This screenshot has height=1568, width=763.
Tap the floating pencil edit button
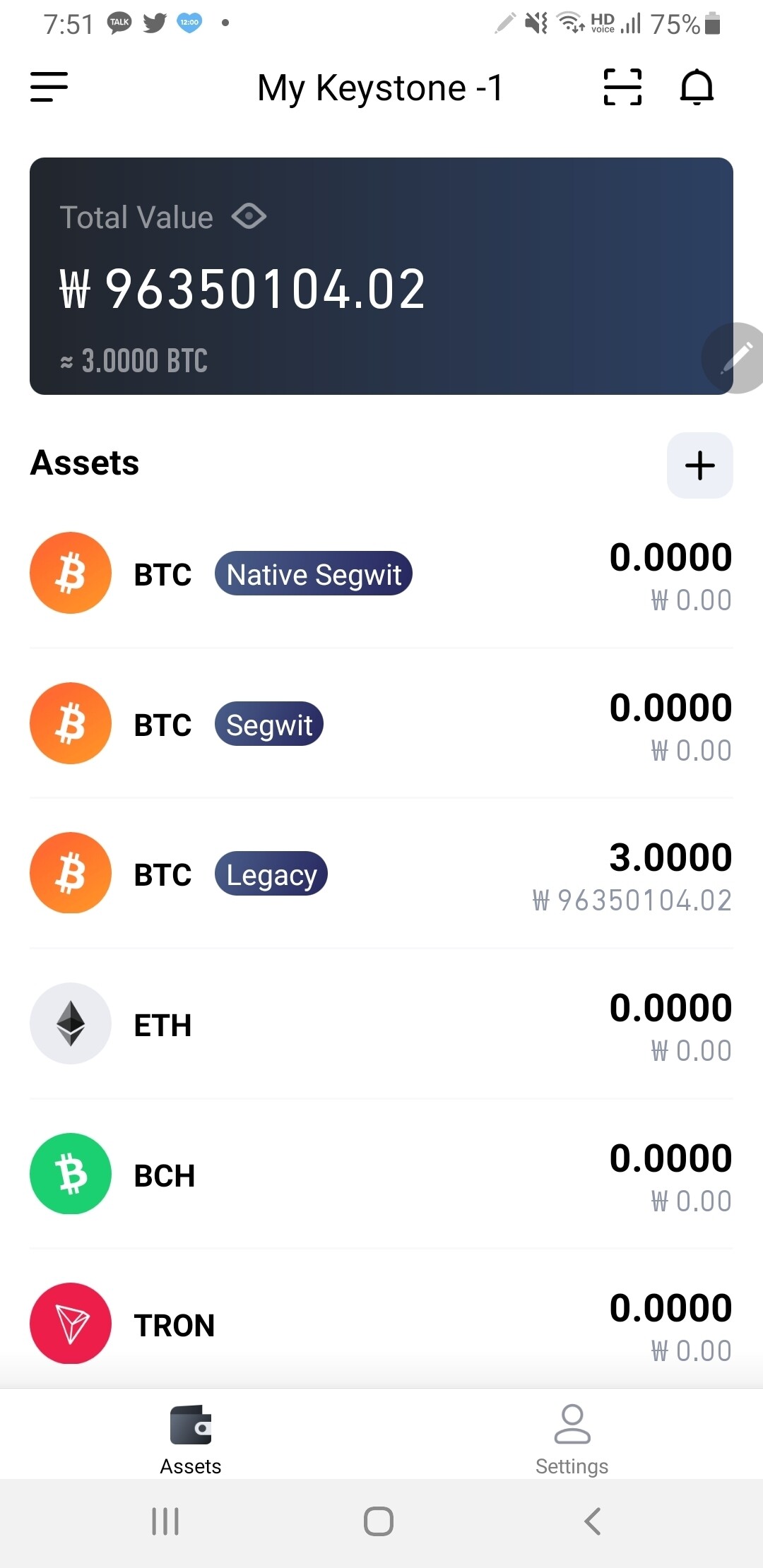click(x=735, y=358)
